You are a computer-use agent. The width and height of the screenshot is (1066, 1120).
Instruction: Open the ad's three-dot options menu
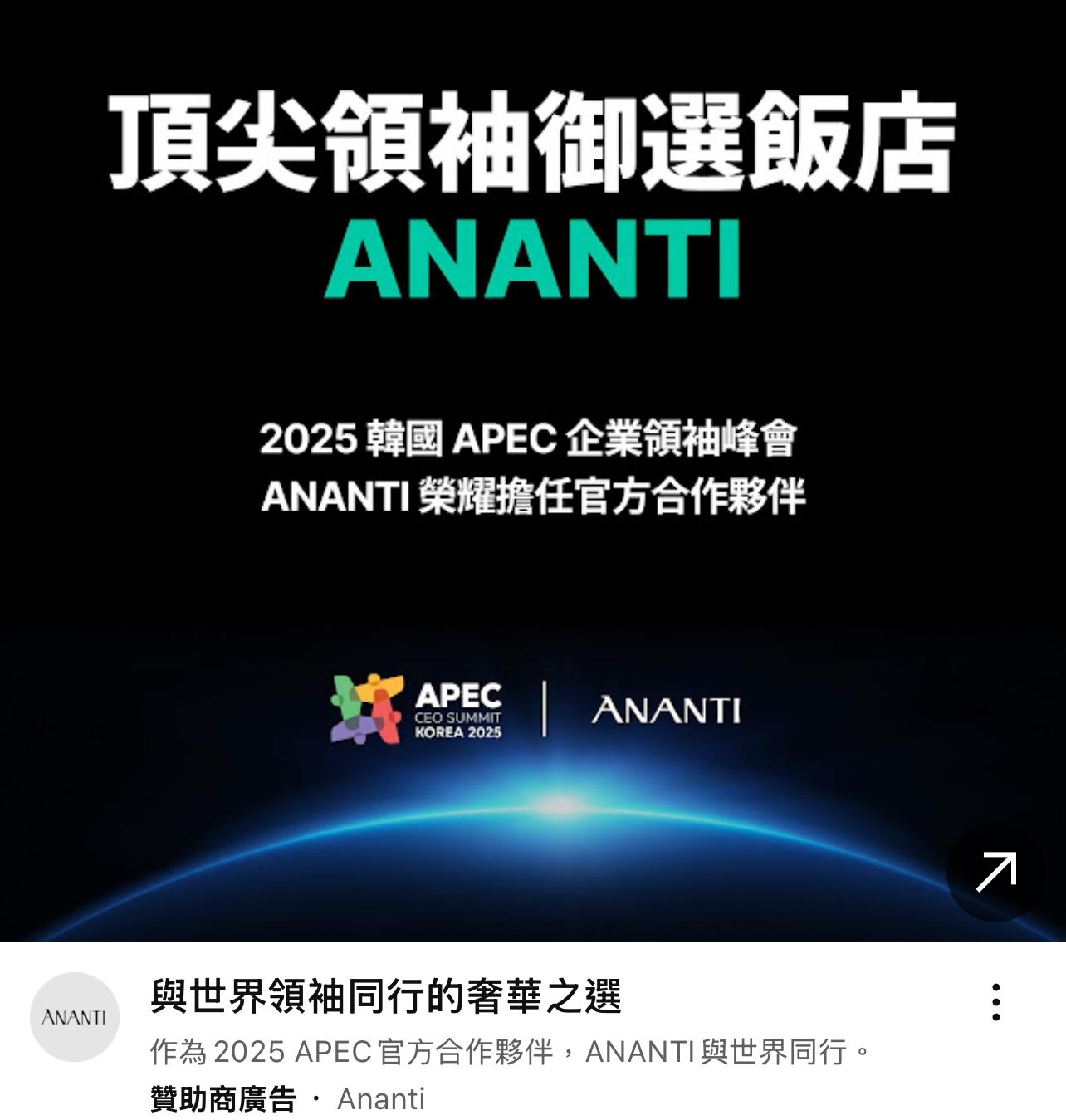pos(995,1002)
